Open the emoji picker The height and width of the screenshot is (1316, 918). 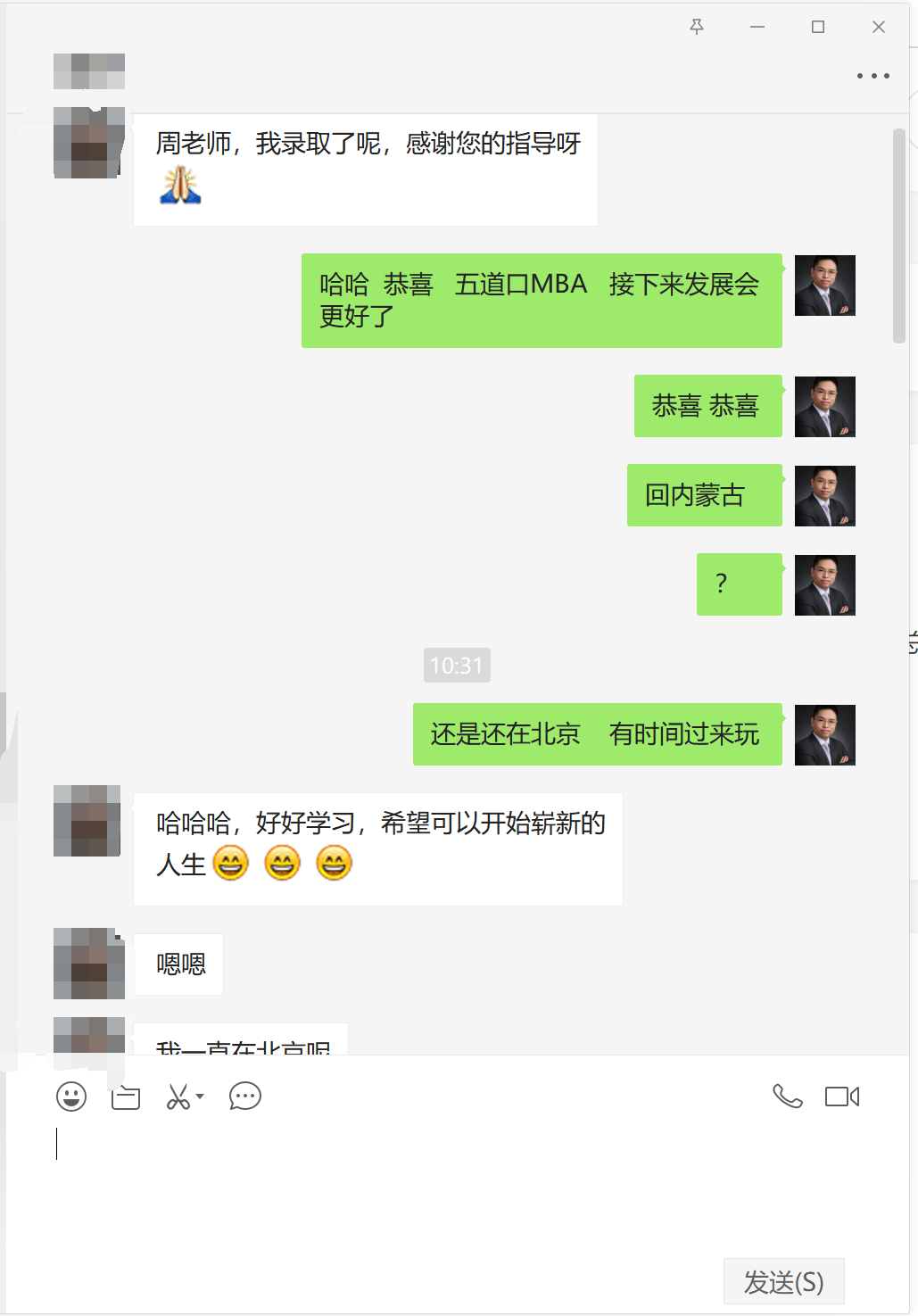71,1097
